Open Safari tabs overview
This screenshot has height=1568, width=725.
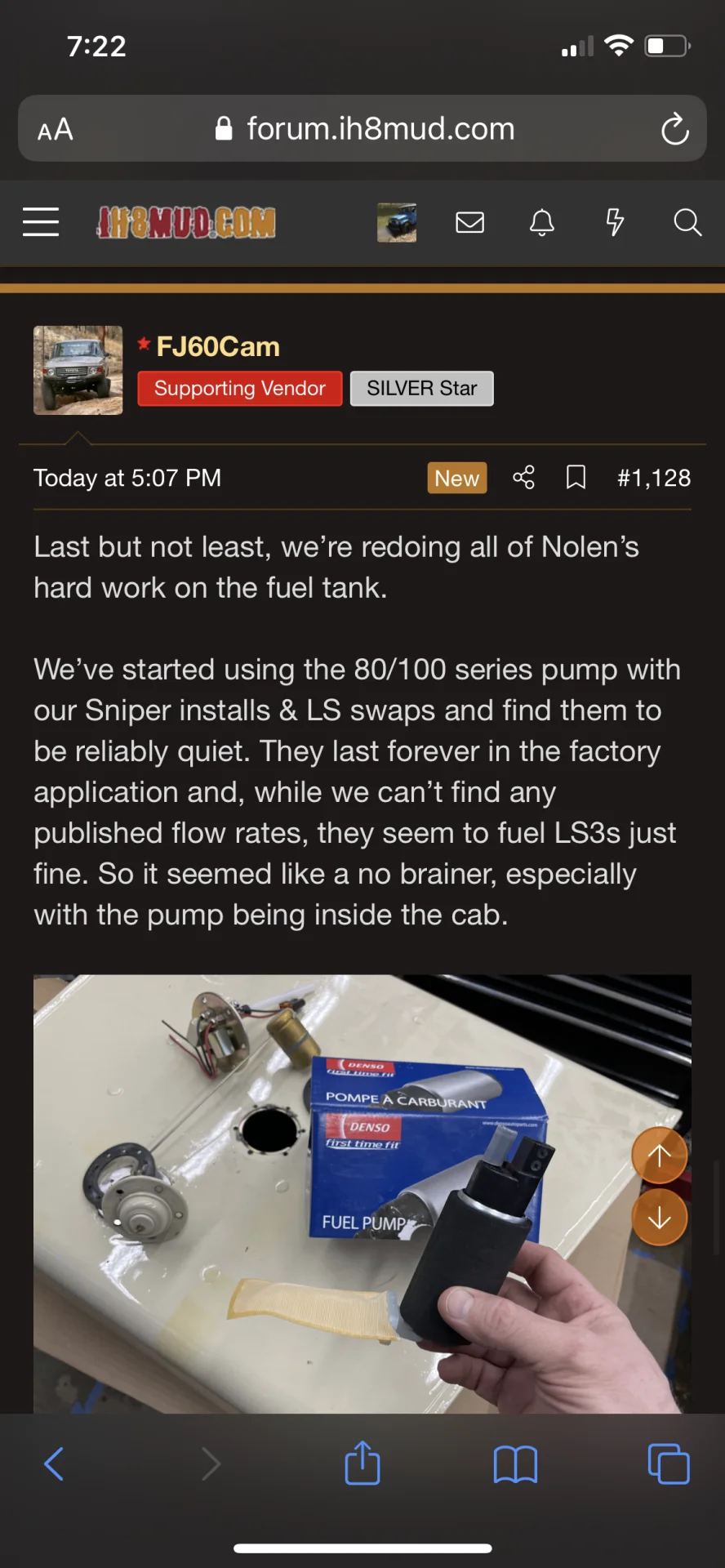pos(668,1463)
